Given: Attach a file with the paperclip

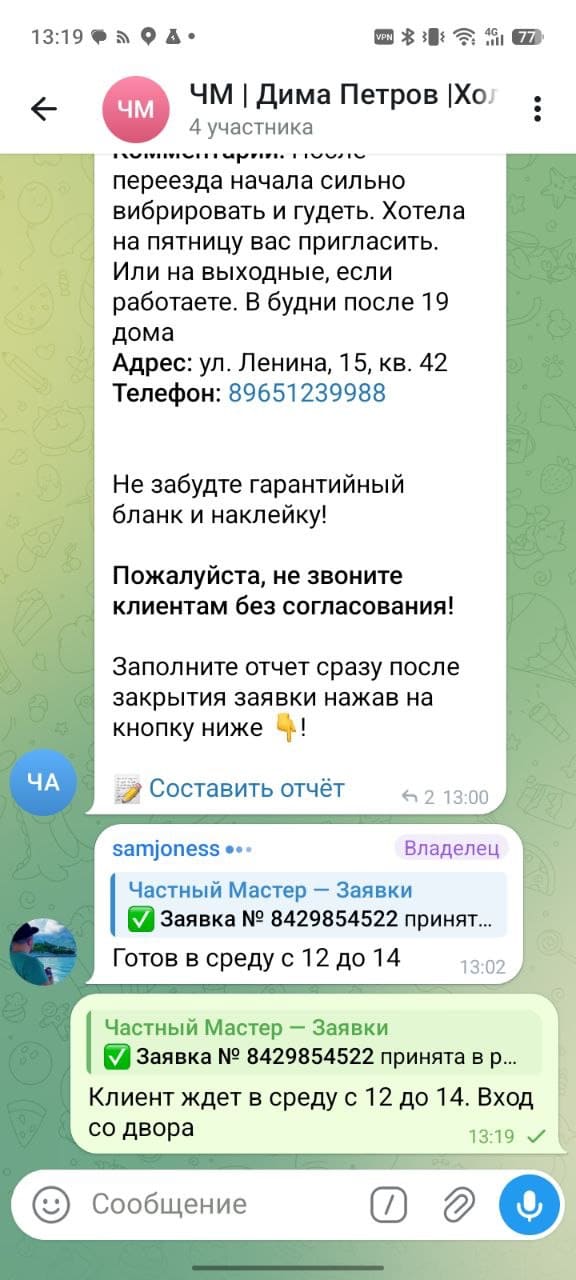Looking at the screenshot, I should 458,1204.
